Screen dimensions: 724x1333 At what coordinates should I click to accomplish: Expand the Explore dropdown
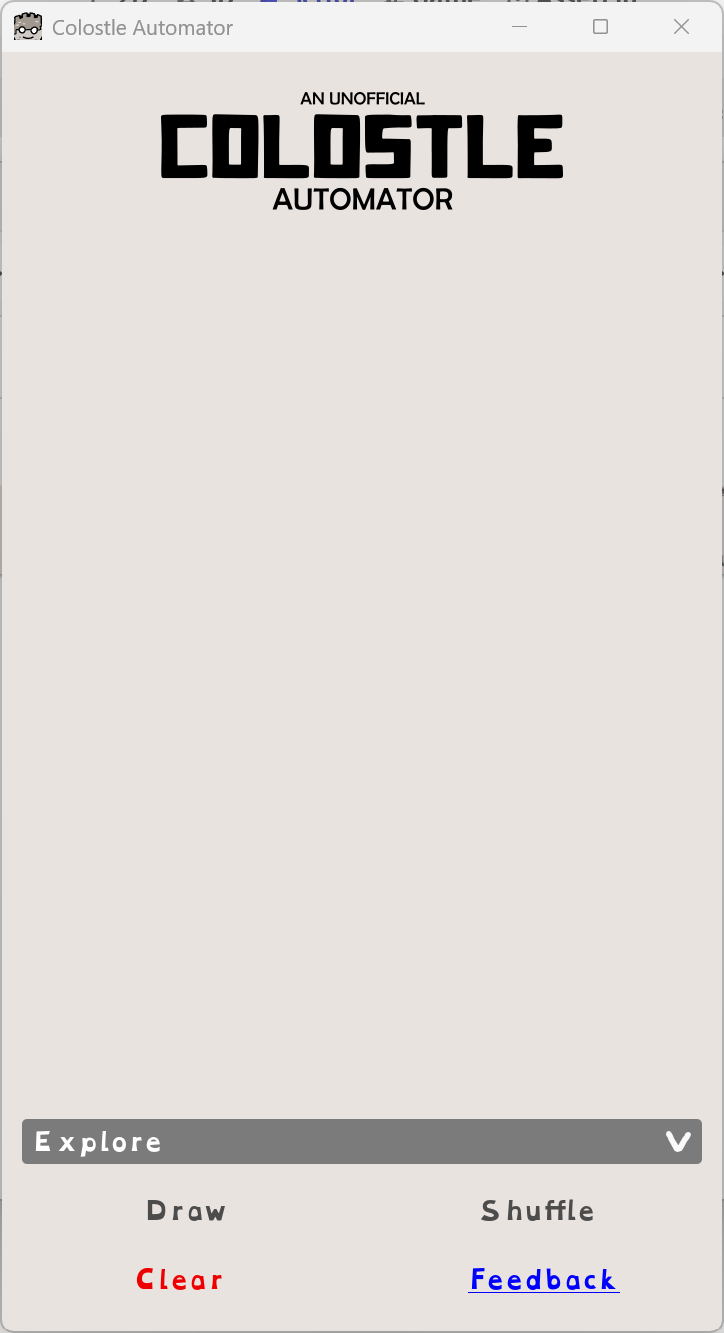[362, 1141]
